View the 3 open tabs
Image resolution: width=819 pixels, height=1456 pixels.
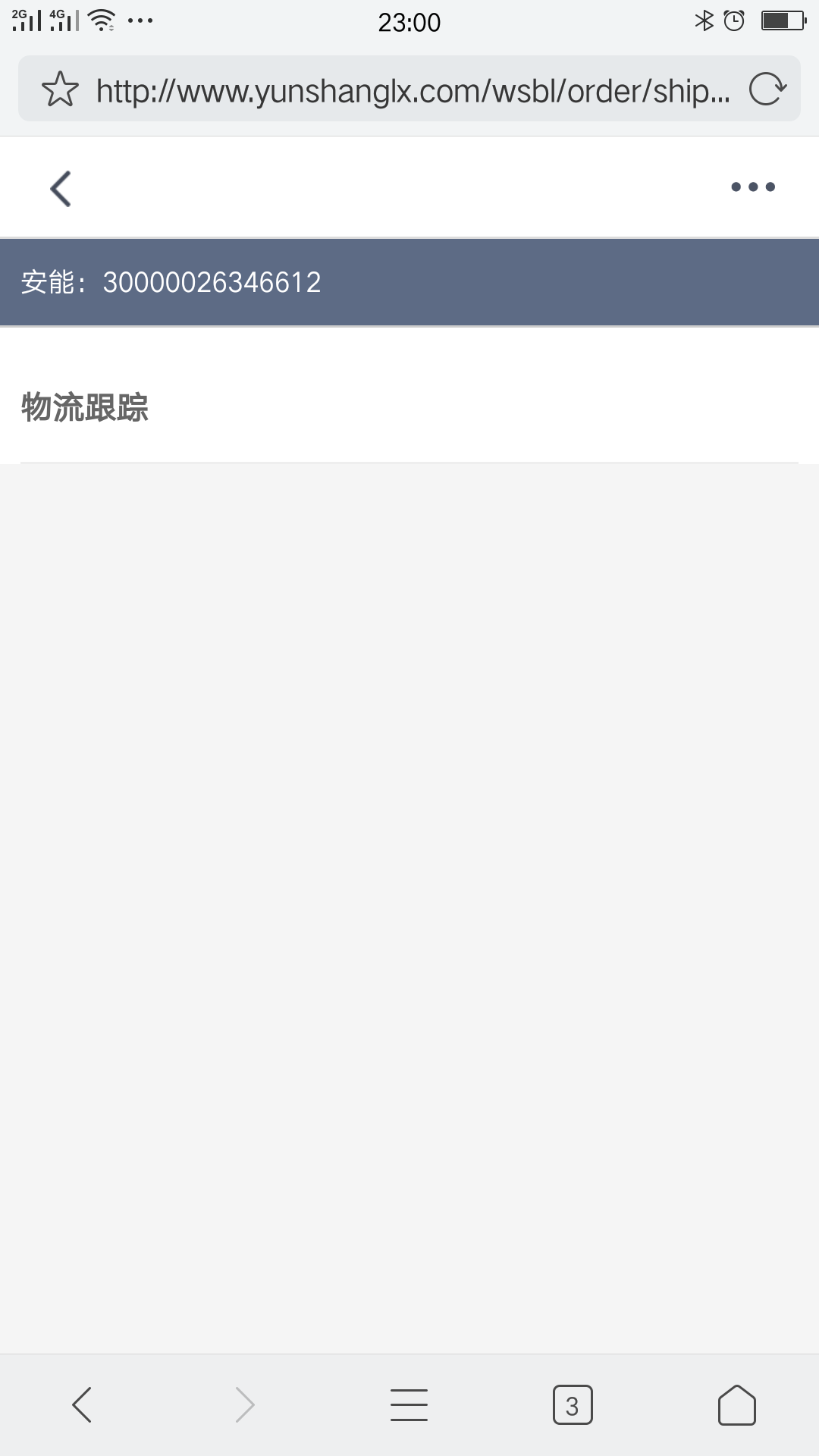573,1405
